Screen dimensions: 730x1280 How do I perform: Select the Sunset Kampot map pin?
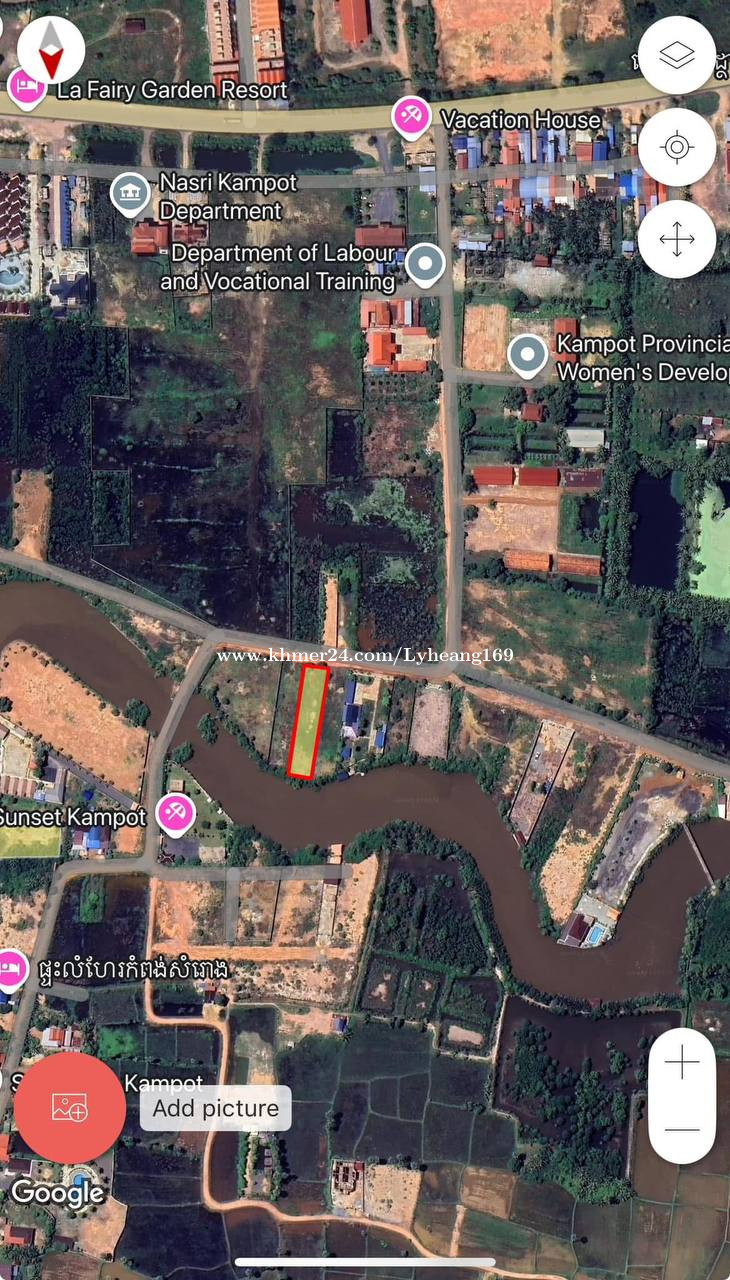click(176, 815)
